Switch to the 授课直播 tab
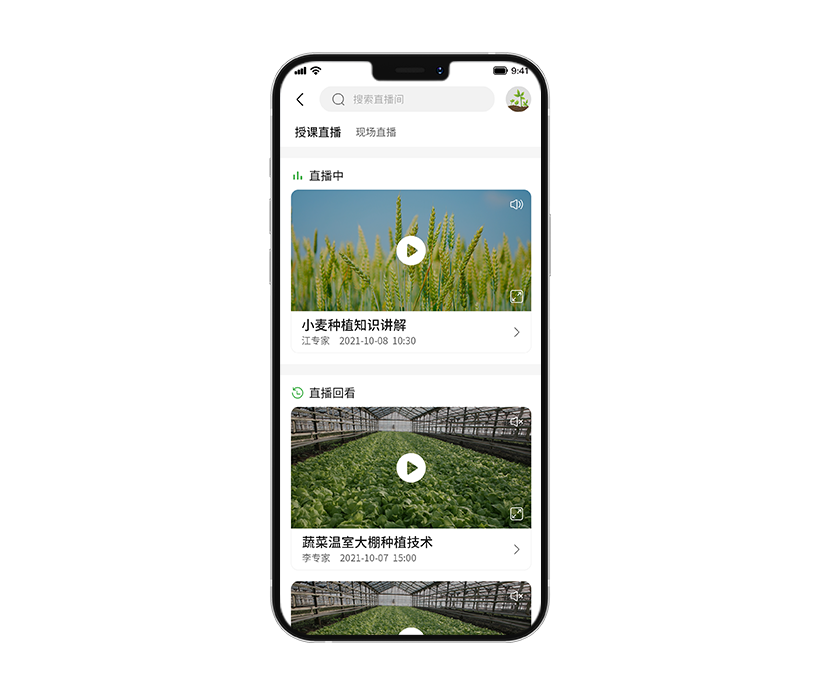Screen dimensions: 820x700 click(318, 133)
